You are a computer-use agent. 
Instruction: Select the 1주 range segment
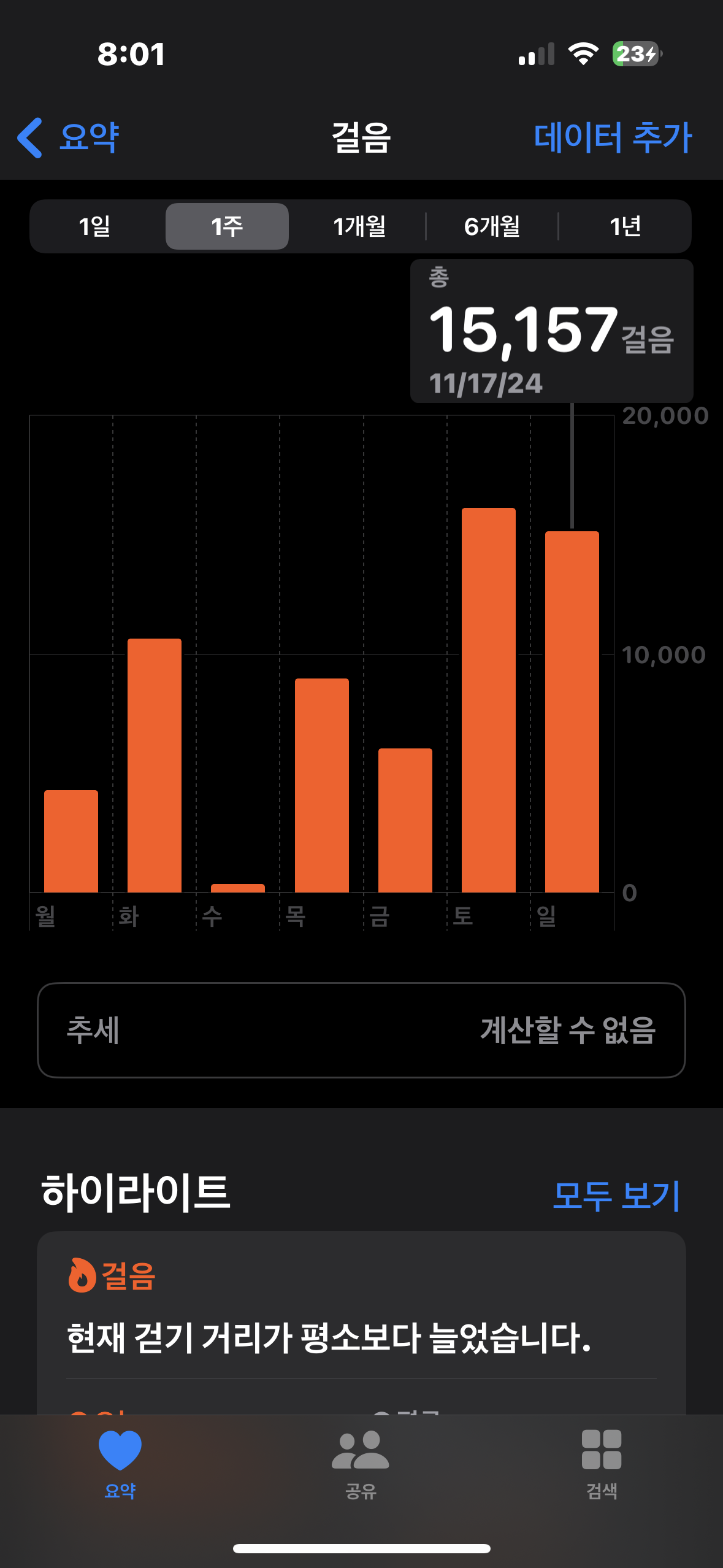point(227,226)
